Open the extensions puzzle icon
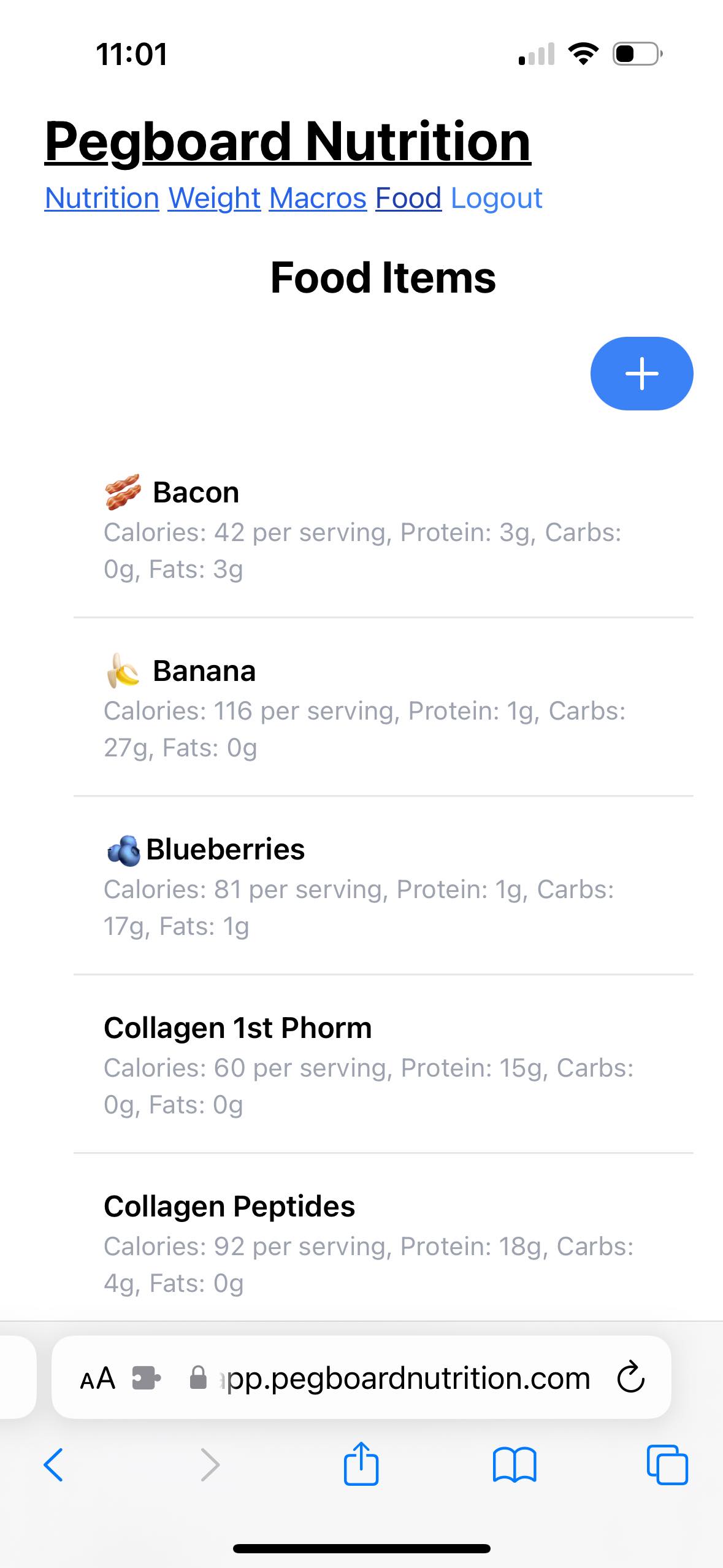 [x=147, y=1378]
